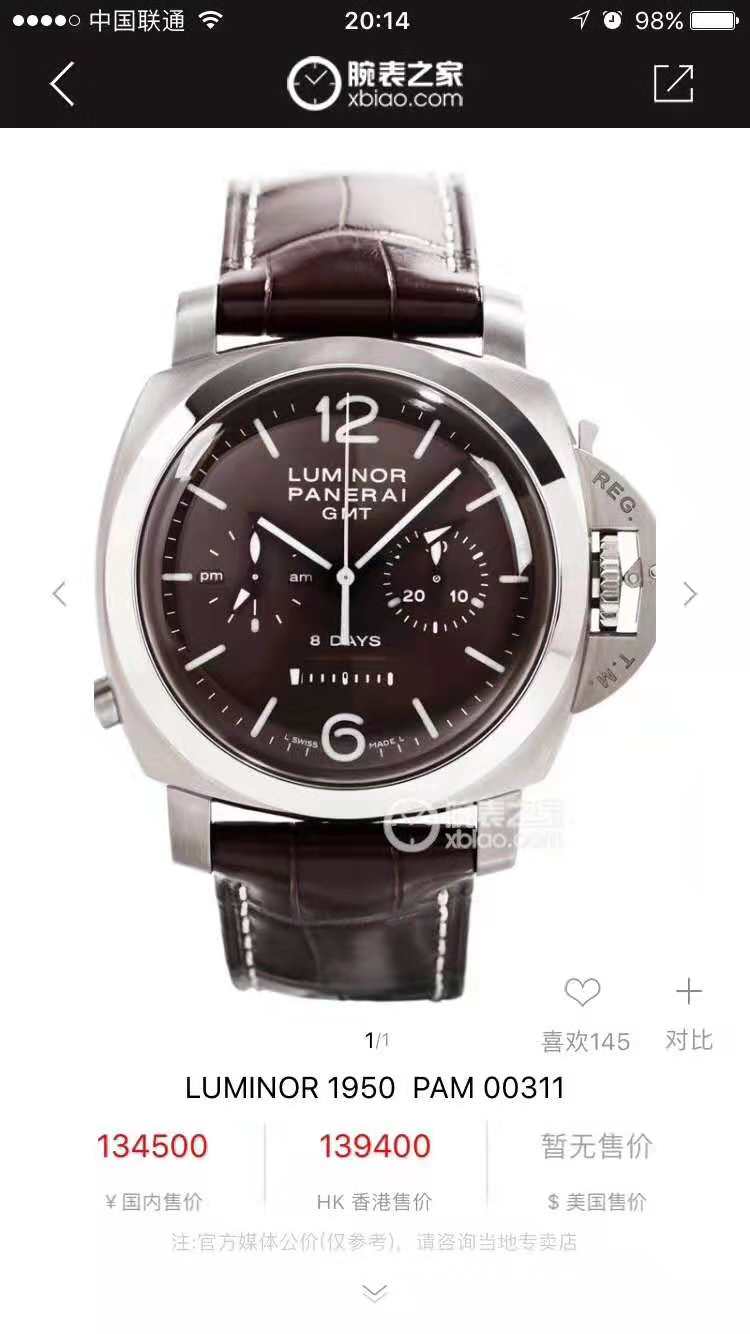Show the next watch photo

click(x=690, y=594)
